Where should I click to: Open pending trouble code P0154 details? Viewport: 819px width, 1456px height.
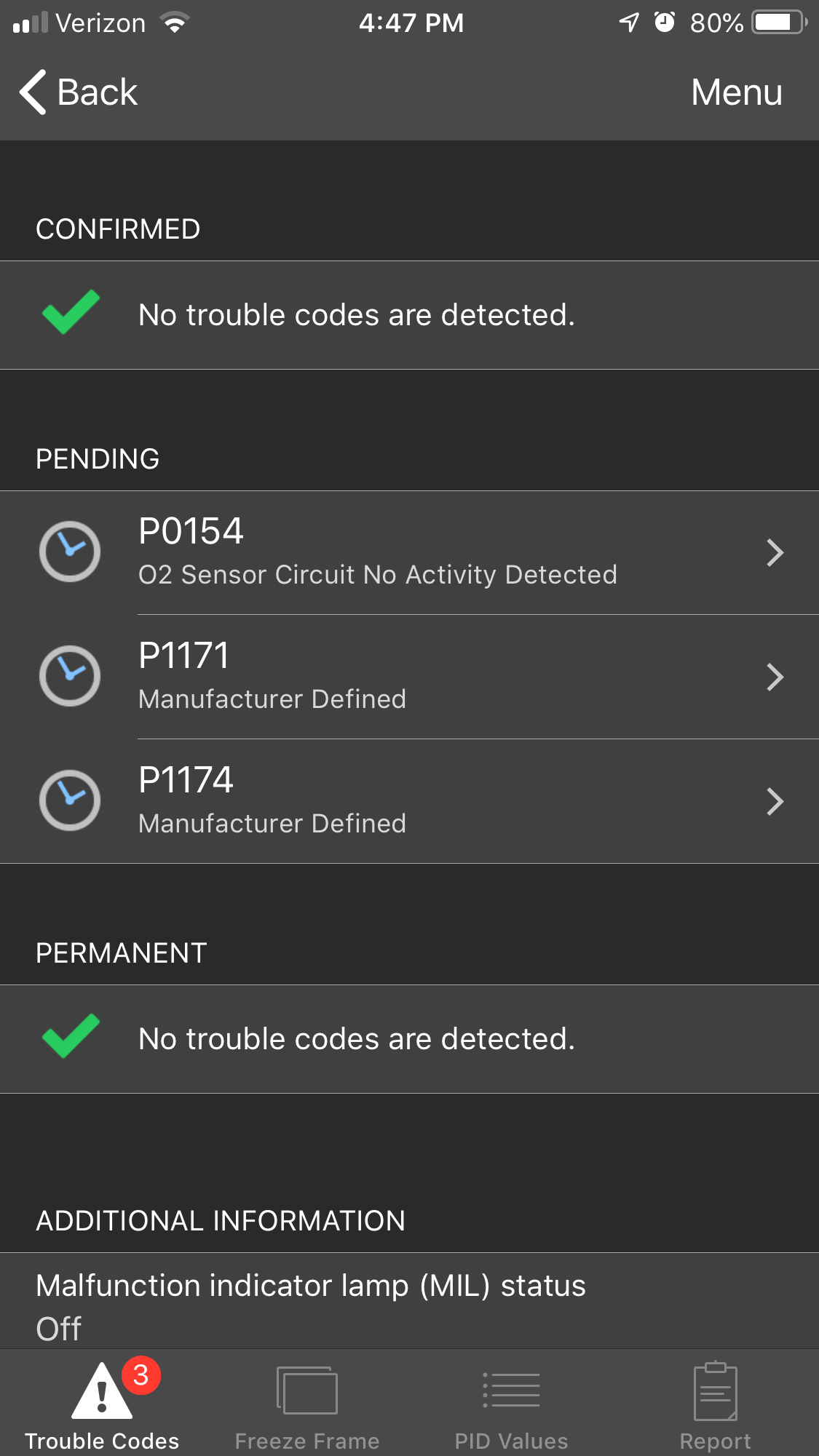coord(409,552)
